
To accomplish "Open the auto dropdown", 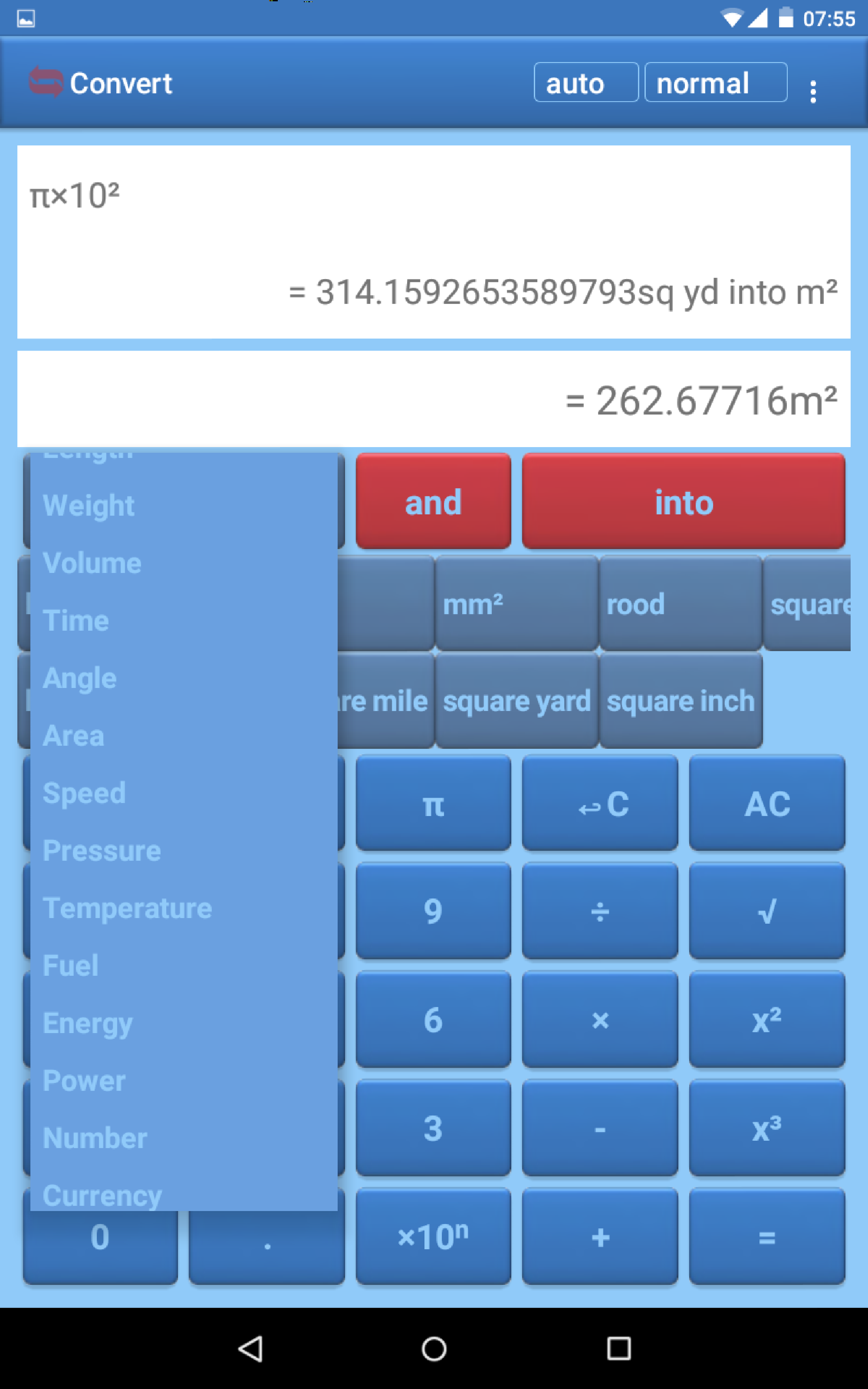I will 585,82.
